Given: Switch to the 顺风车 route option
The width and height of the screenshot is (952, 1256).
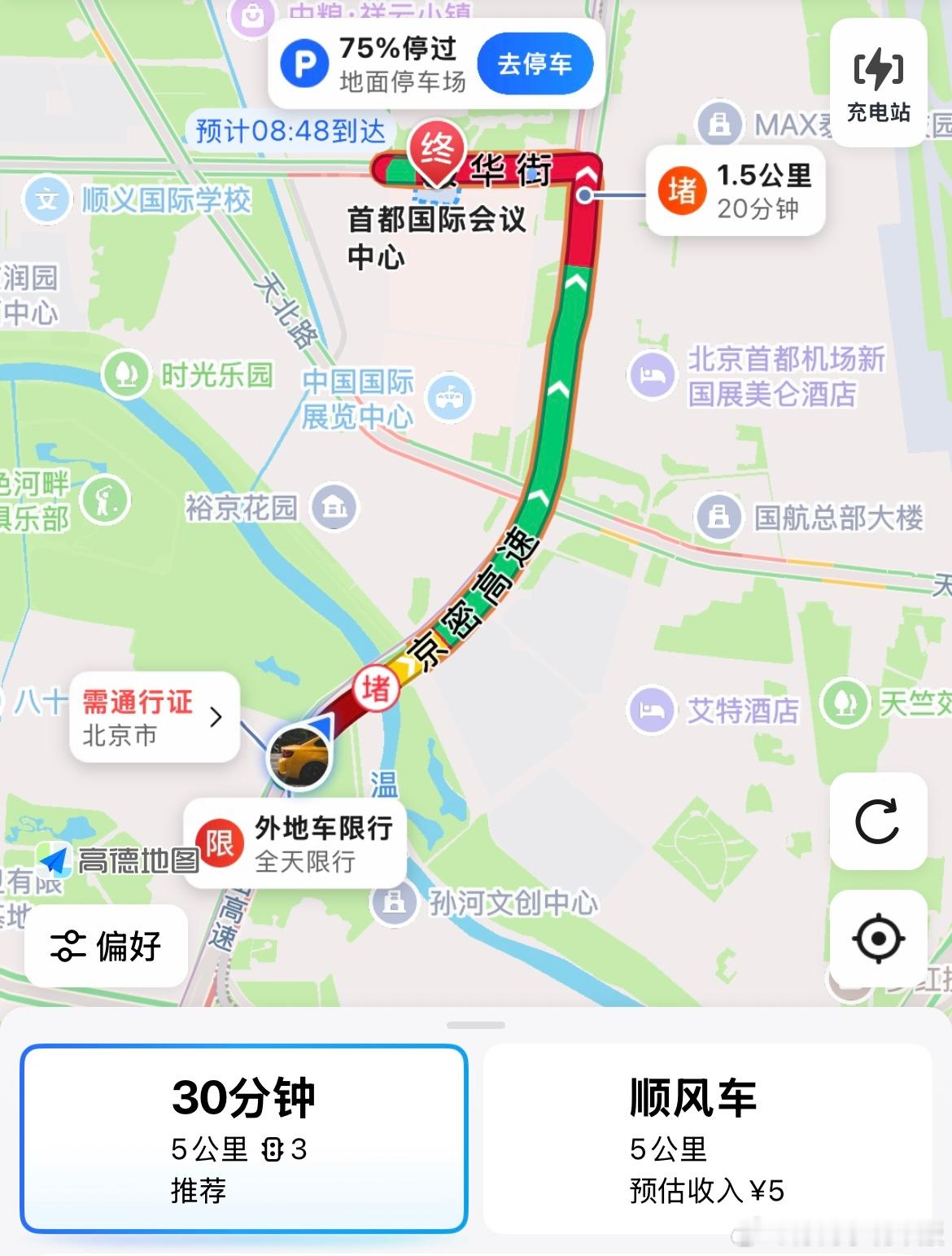Looking at the screenshot, I should coord(708,1140).
